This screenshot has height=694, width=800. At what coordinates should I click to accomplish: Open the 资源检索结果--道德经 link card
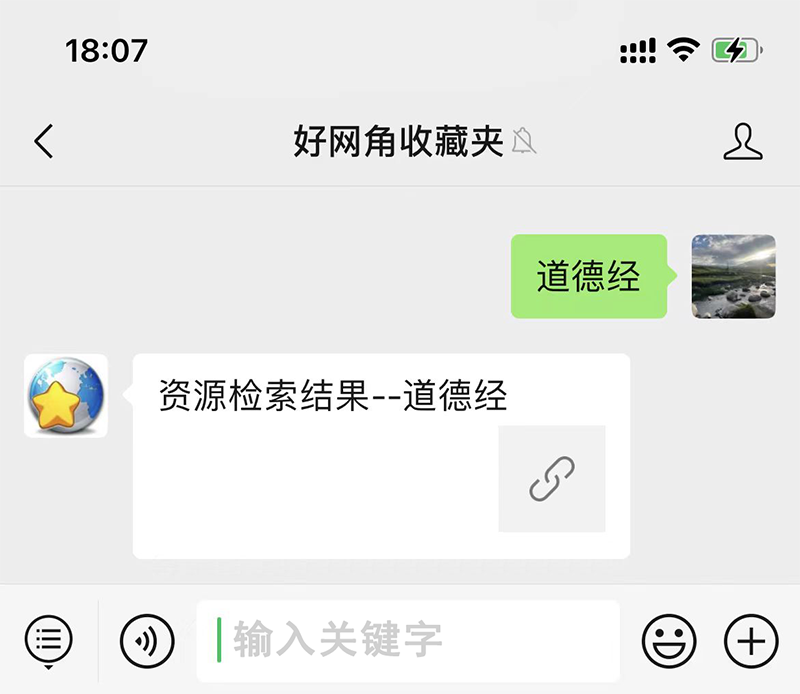[x=381, y=456]
